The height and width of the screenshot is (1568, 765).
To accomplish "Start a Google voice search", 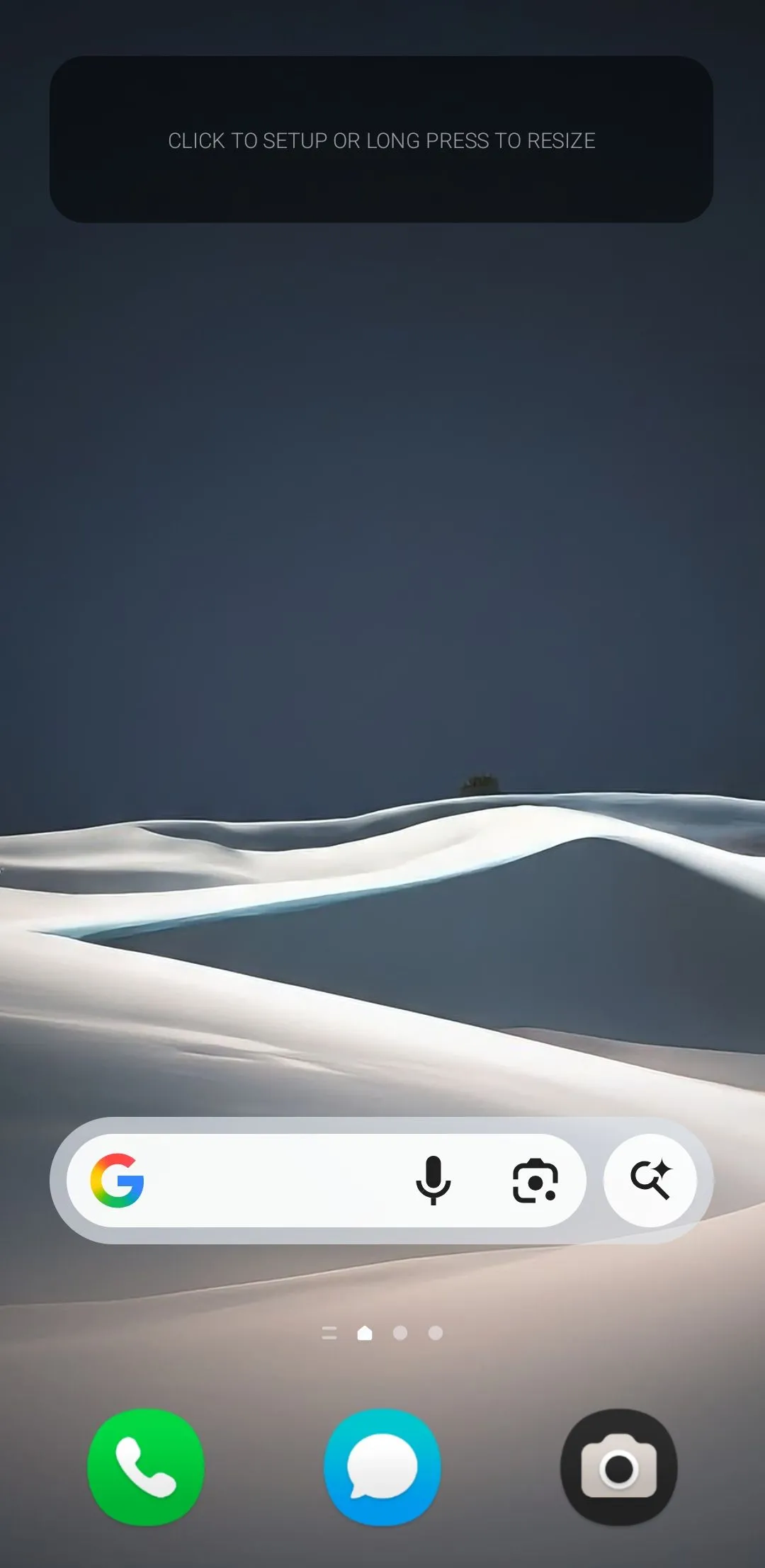I will 433,1180.
